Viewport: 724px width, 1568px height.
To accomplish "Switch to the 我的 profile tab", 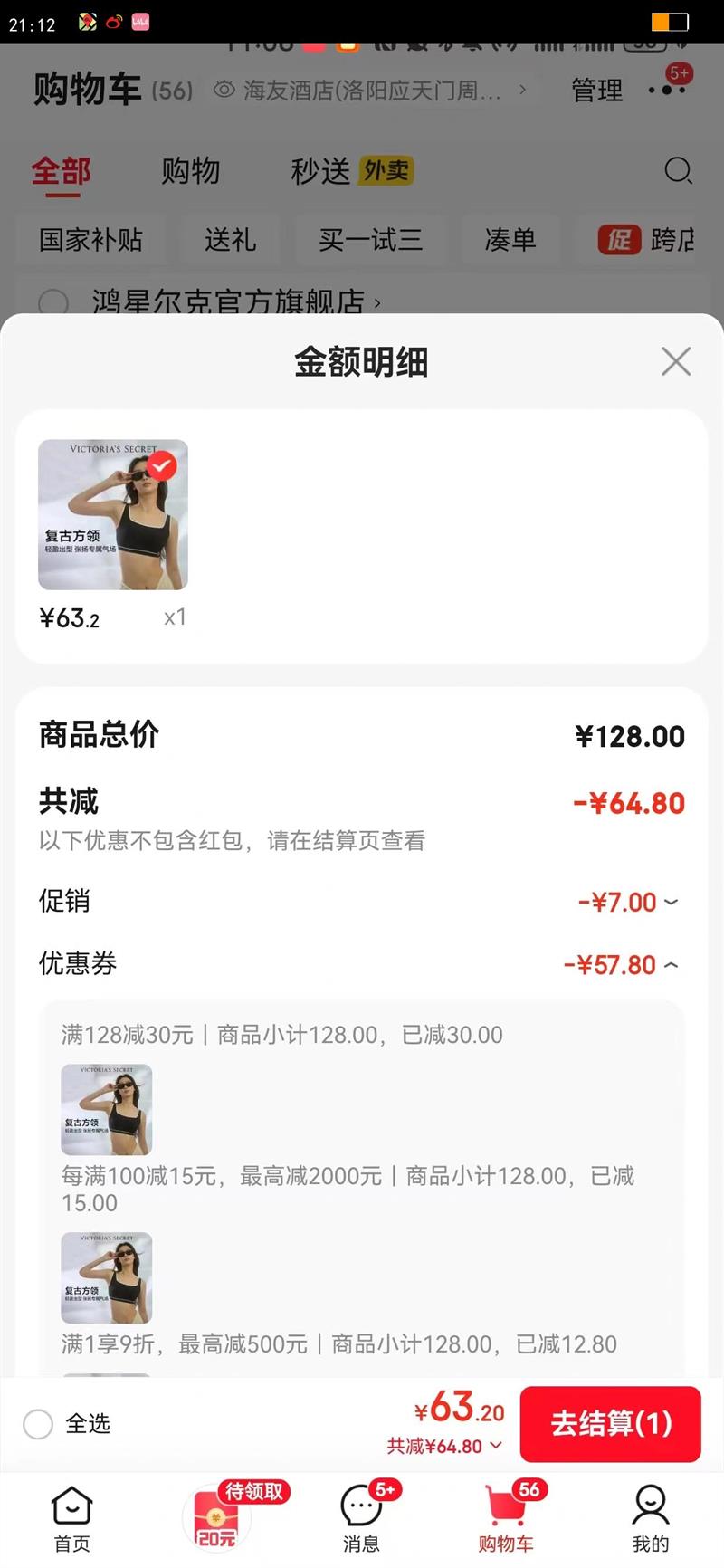I will tap(650, 1517).
